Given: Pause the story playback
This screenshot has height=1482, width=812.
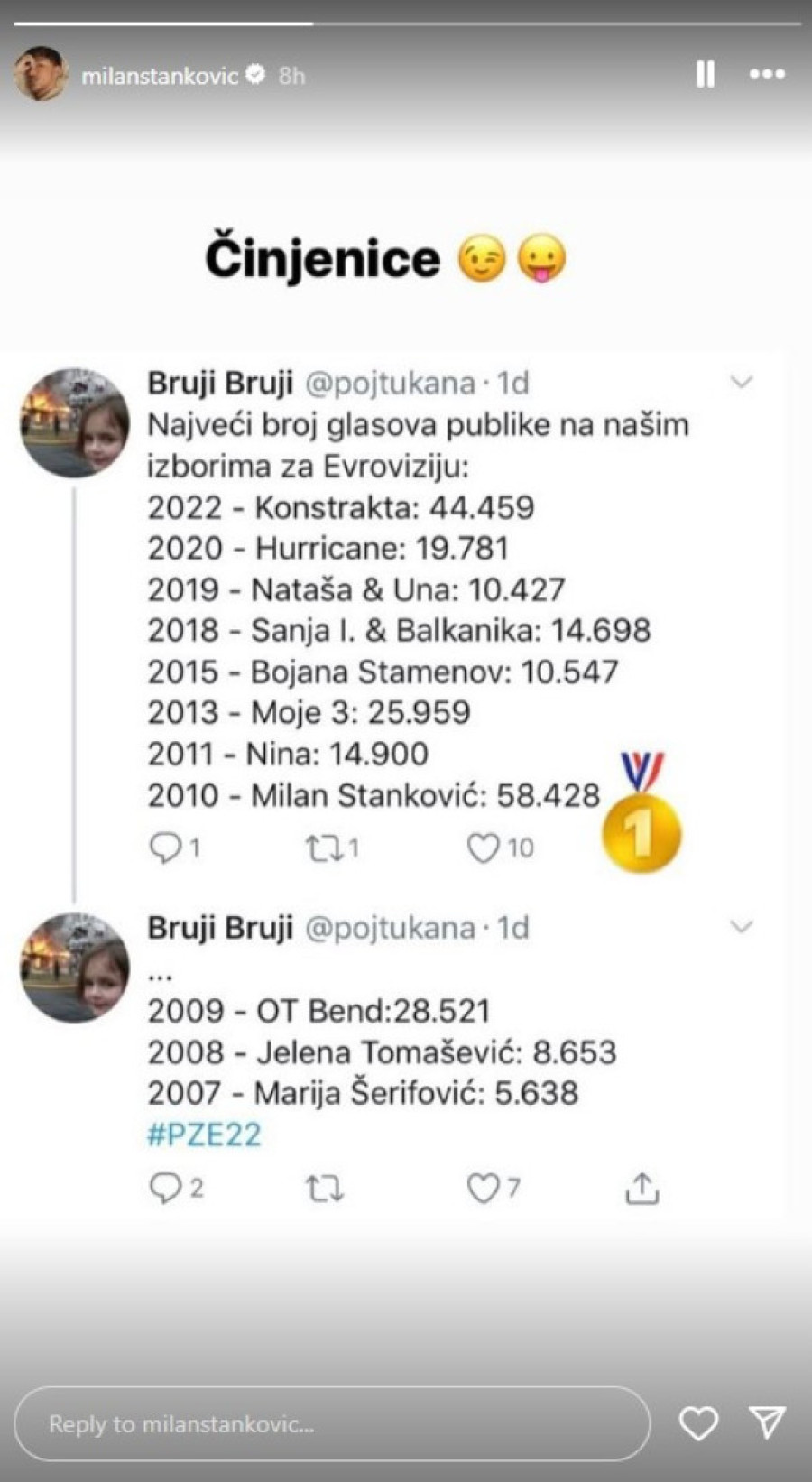Looking at the screenshot, I should (706, 74).
